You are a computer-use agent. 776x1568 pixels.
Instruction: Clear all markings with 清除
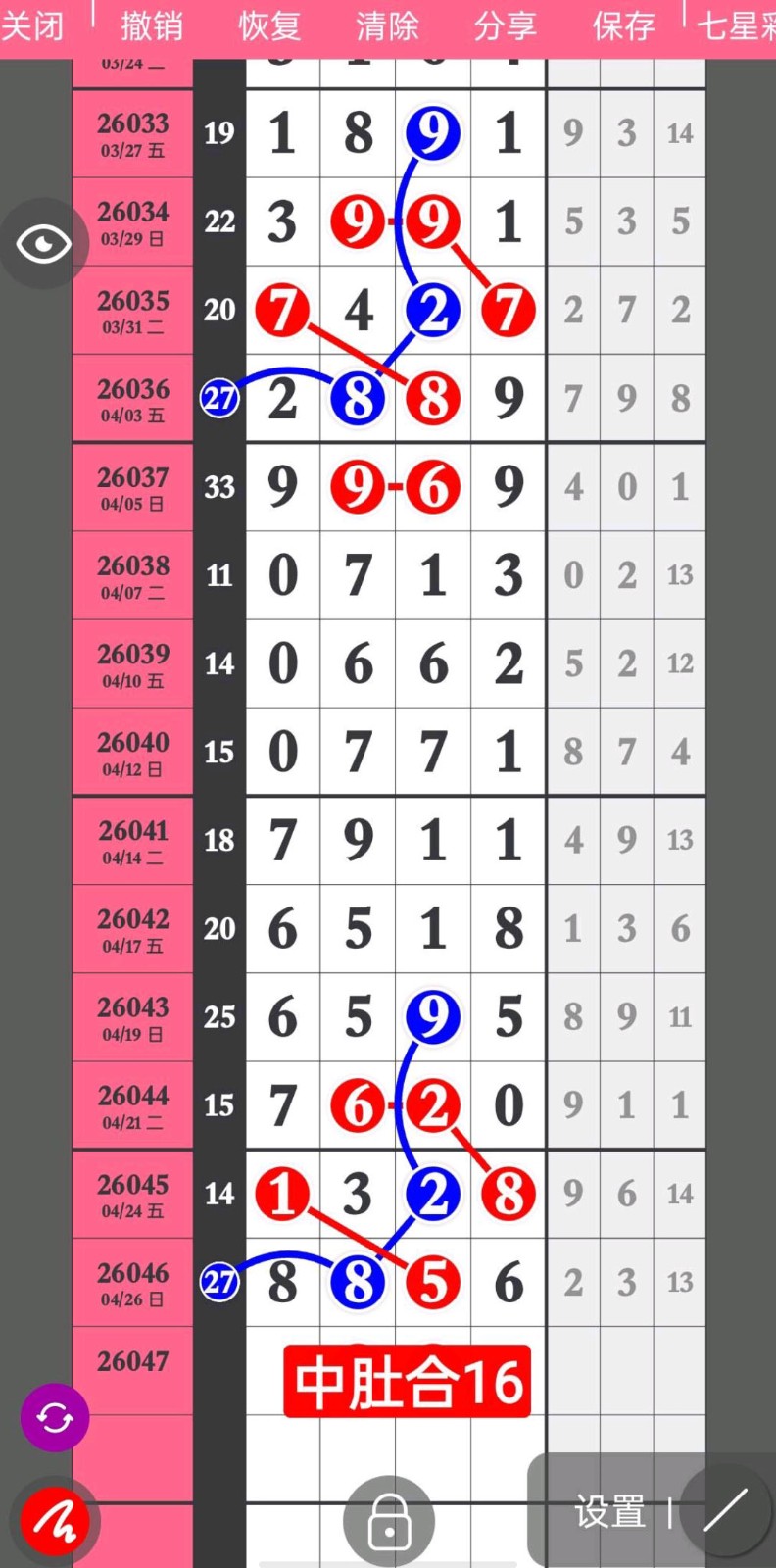coord(387,25)
